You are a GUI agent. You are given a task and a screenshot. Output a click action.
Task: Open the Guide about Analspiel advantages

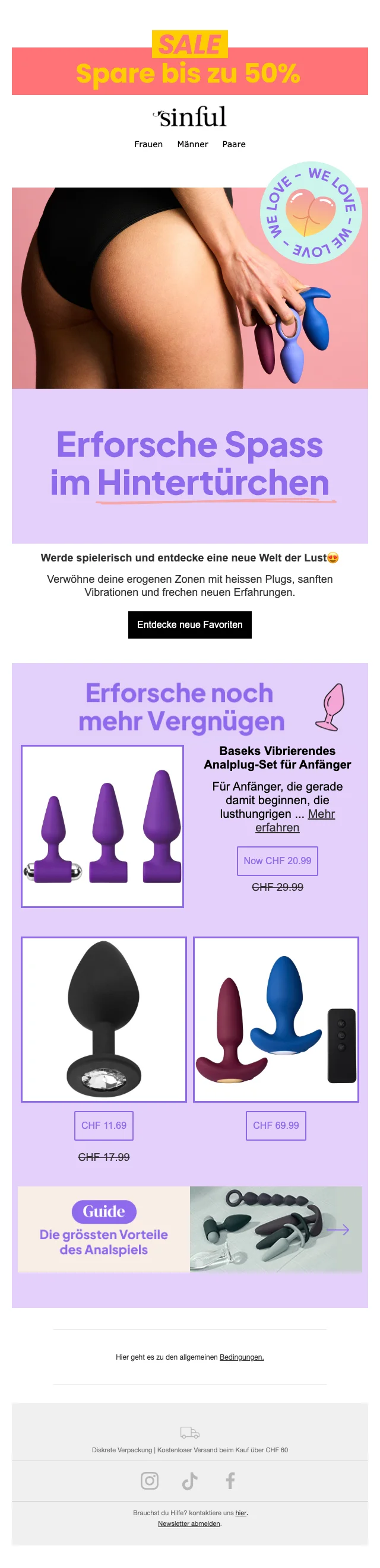pyautogui.click(x=189, y=1229)
